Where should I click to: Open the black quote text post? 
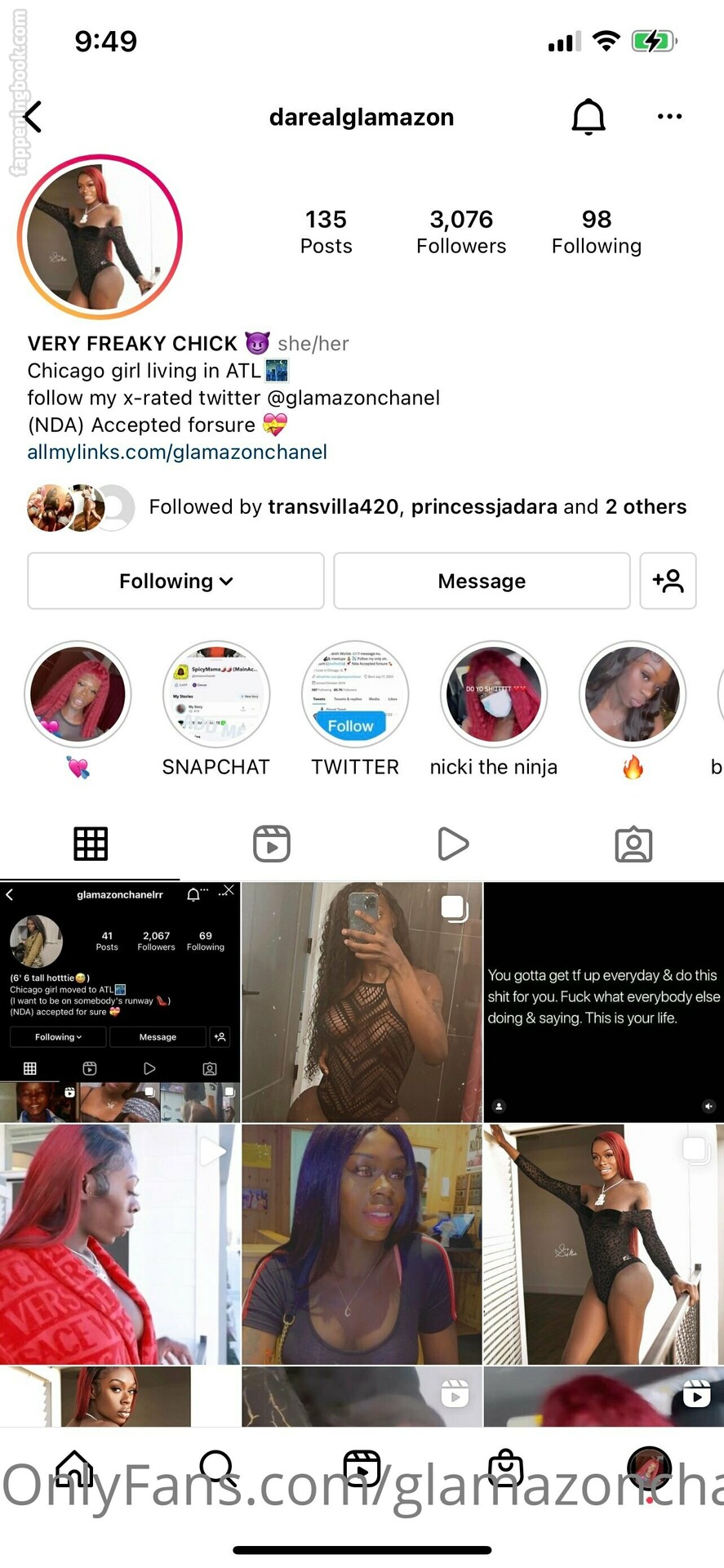(603, 1002)
